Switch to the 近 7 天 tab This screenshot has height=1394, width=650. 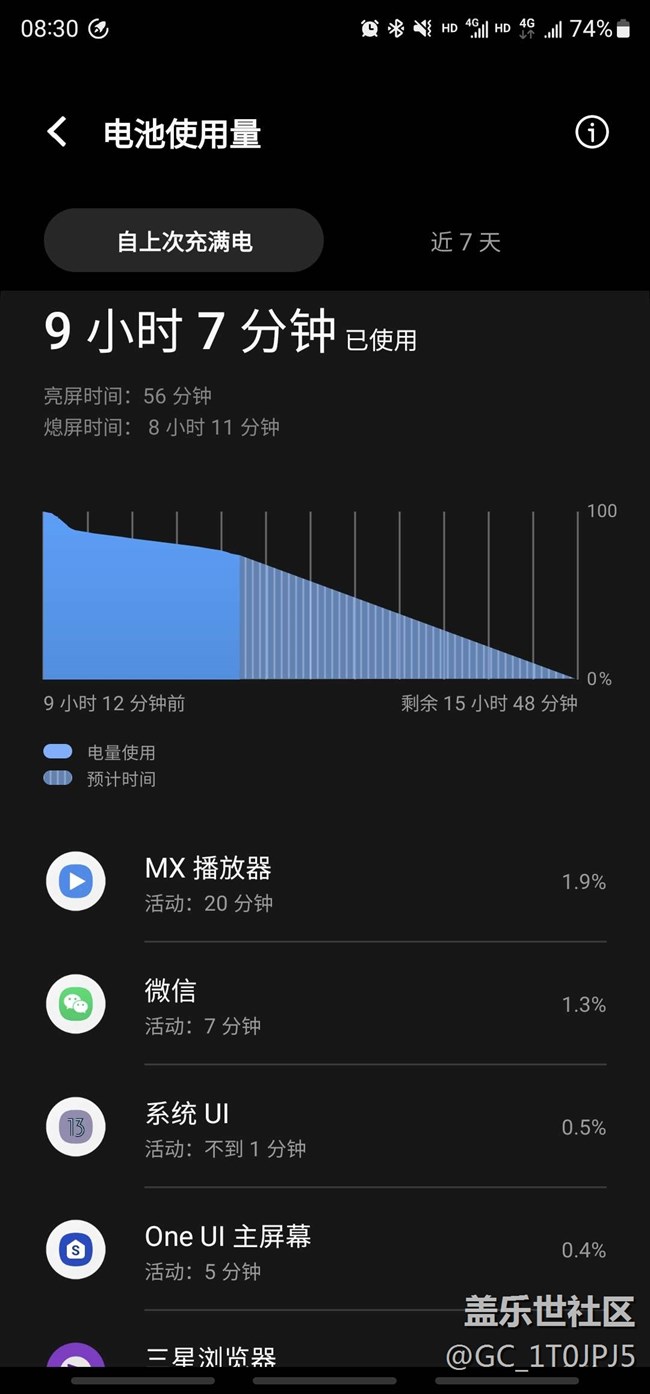click(465, 241)
